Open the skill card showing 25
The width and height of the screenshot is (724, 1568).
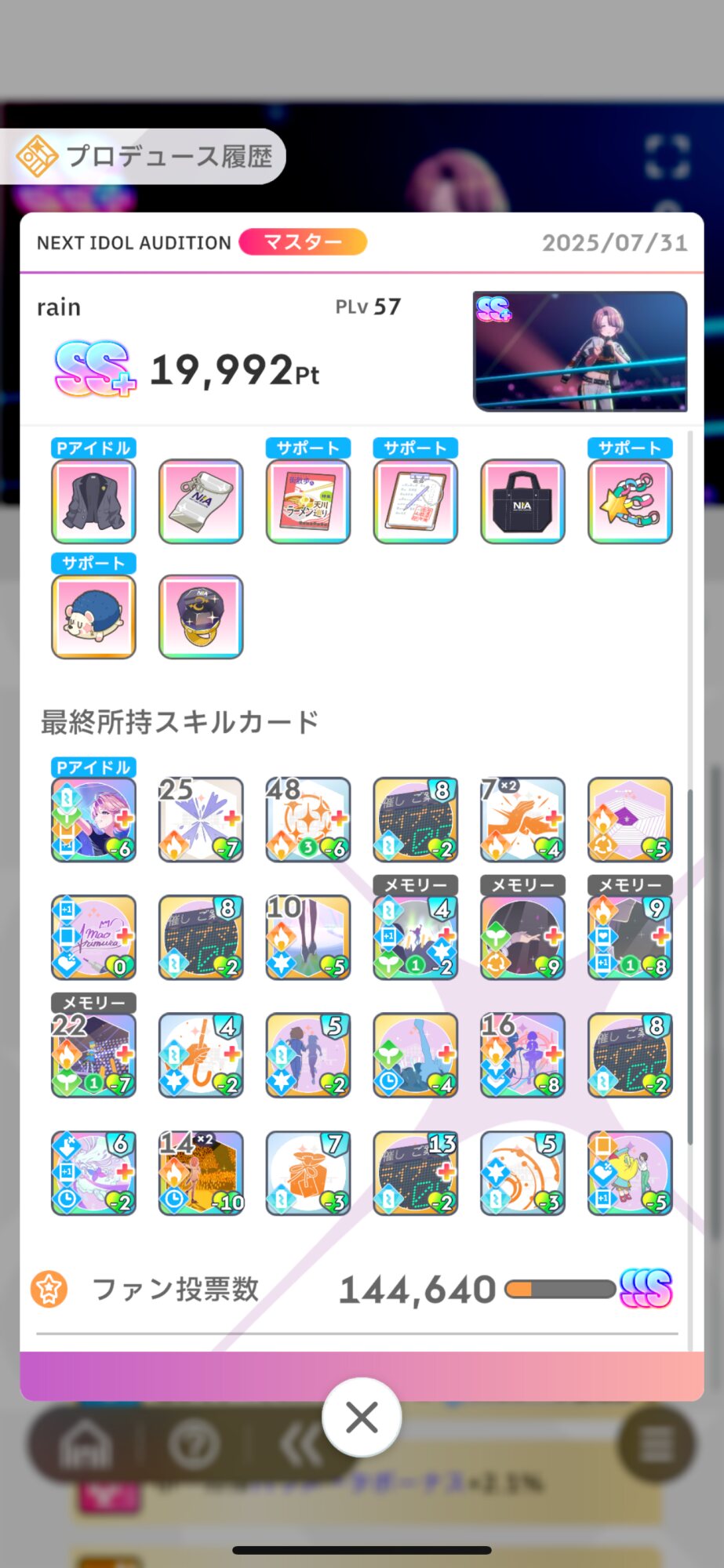coord(201,820)
